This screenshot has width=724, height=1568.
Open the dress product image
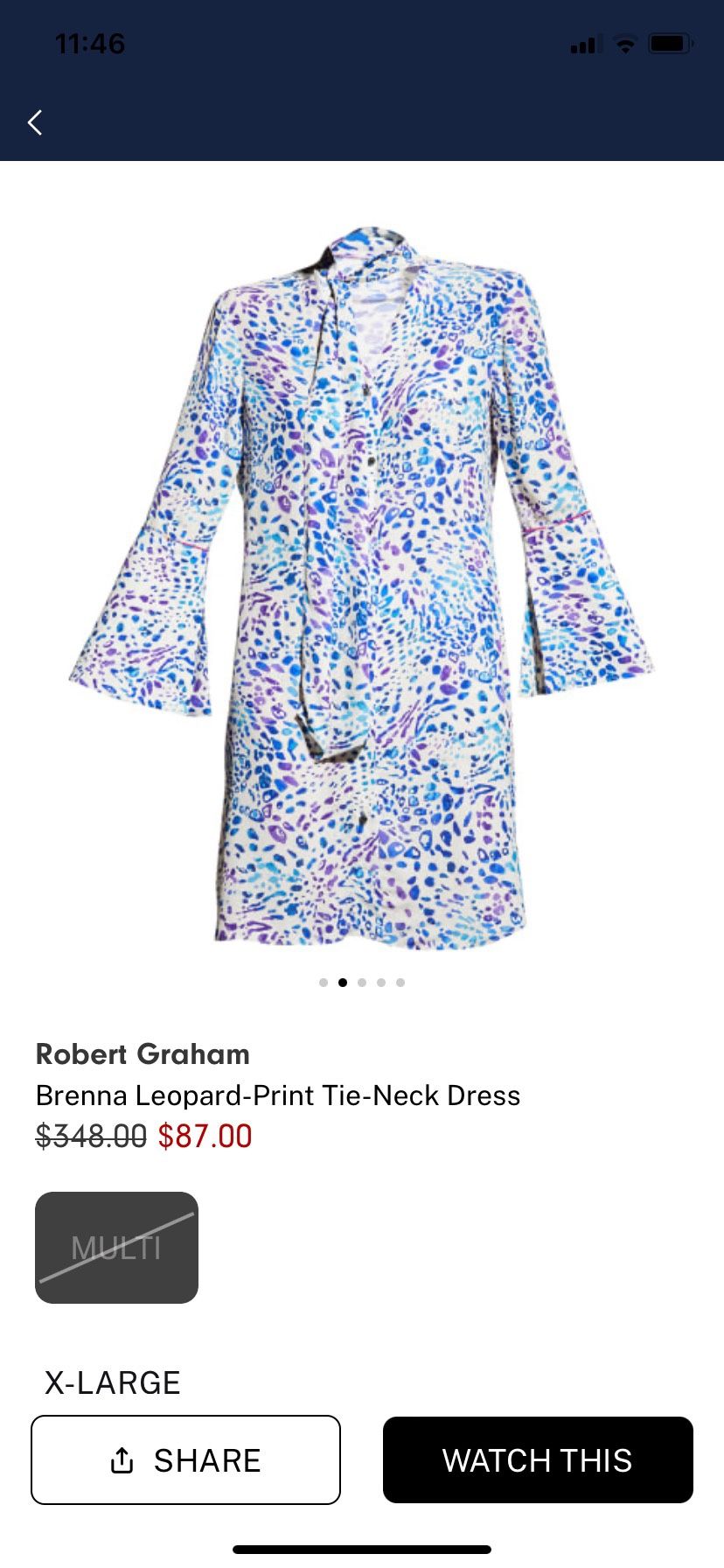(x=362, y=588)
